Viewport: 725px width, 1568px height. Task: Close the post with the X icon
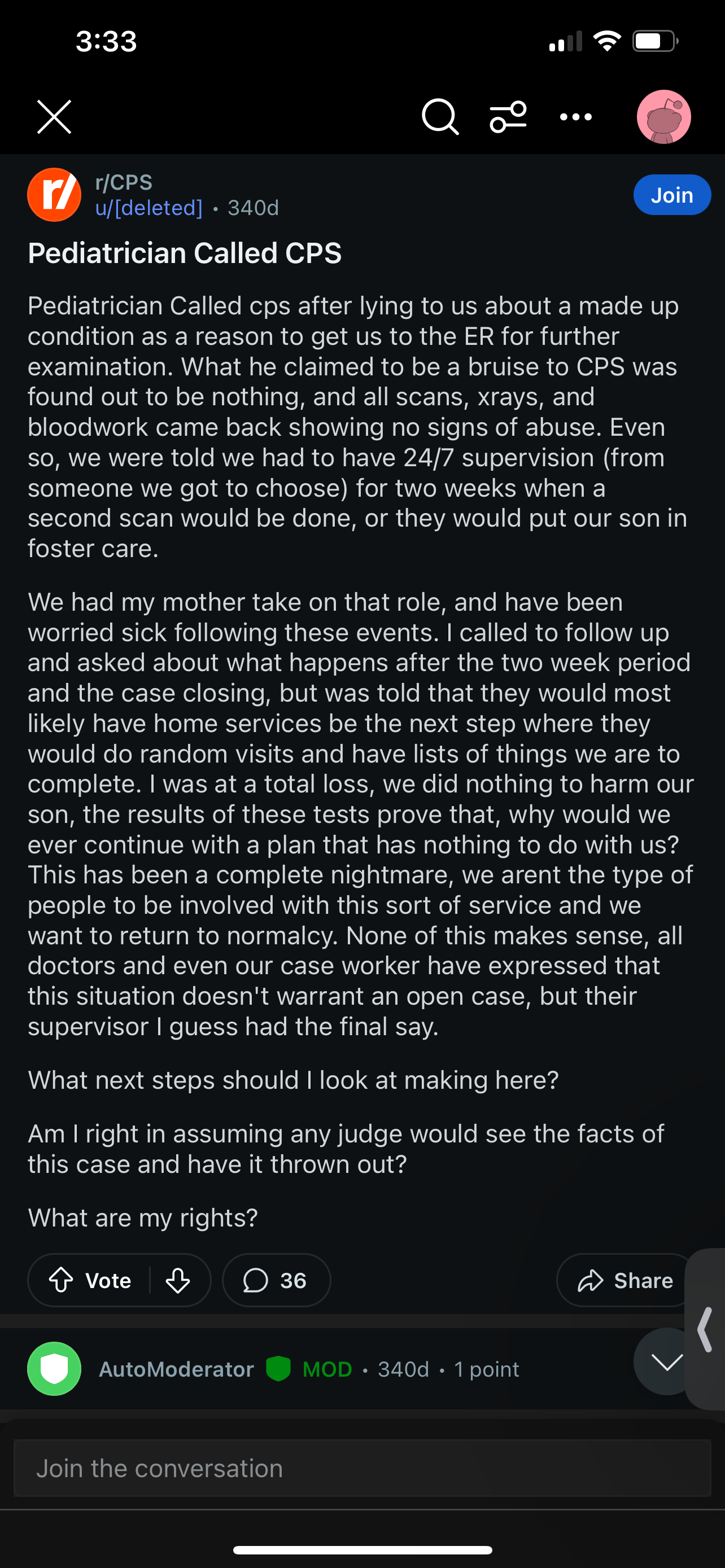tap(54, 117)
